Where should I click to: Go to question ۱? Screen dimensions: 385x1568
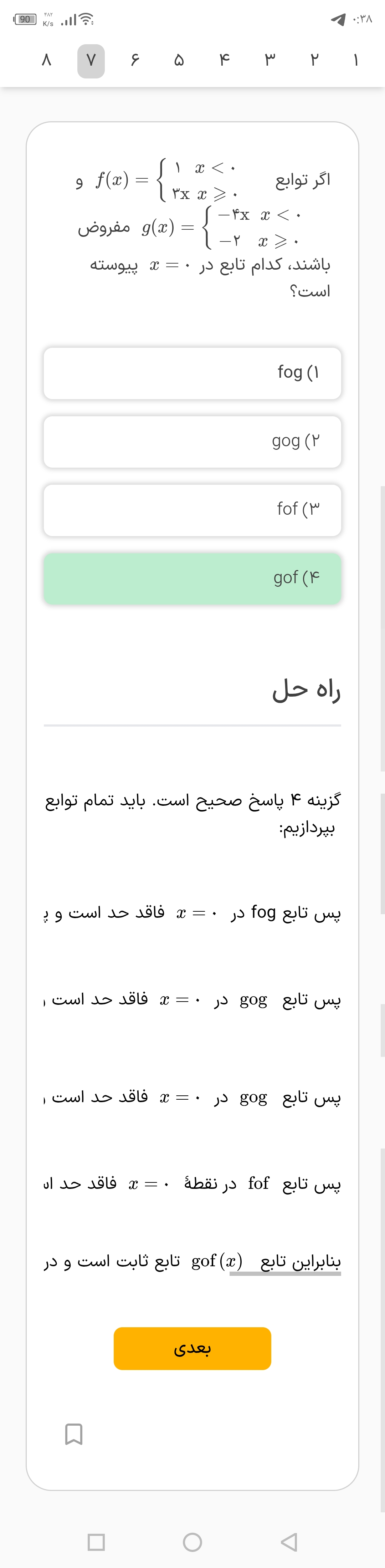coord(356,60)
